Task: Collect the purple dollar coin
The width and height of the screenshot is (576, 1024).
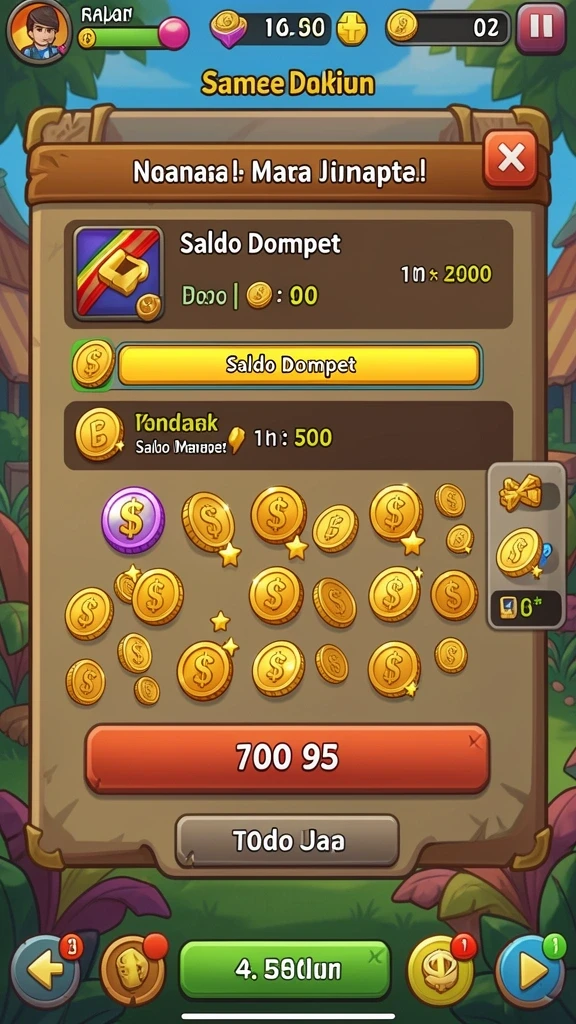Action: pyautogui.click(x=133, y=520)
